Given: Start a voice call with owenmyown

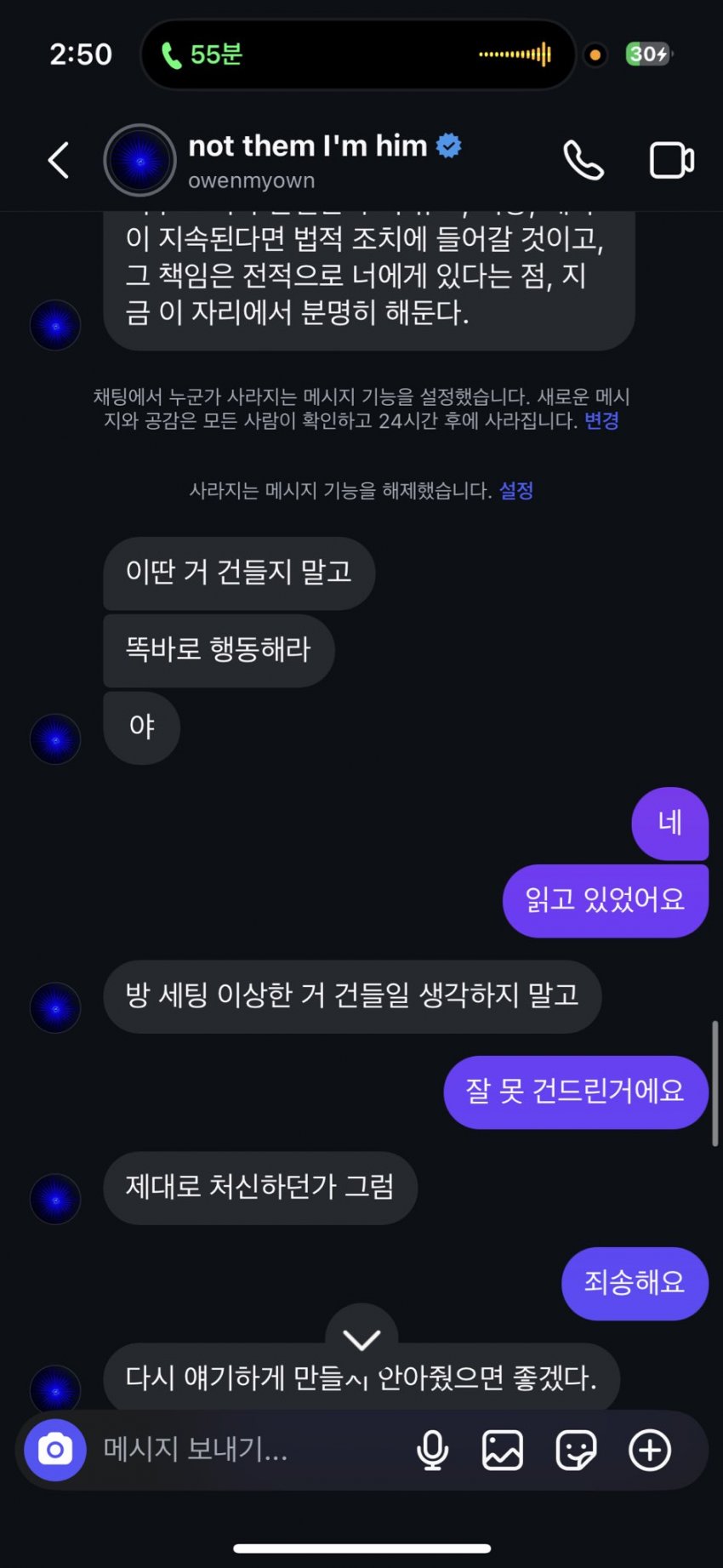Looking at the screenshot, I should pyautogui.click(x=584, y=160).
